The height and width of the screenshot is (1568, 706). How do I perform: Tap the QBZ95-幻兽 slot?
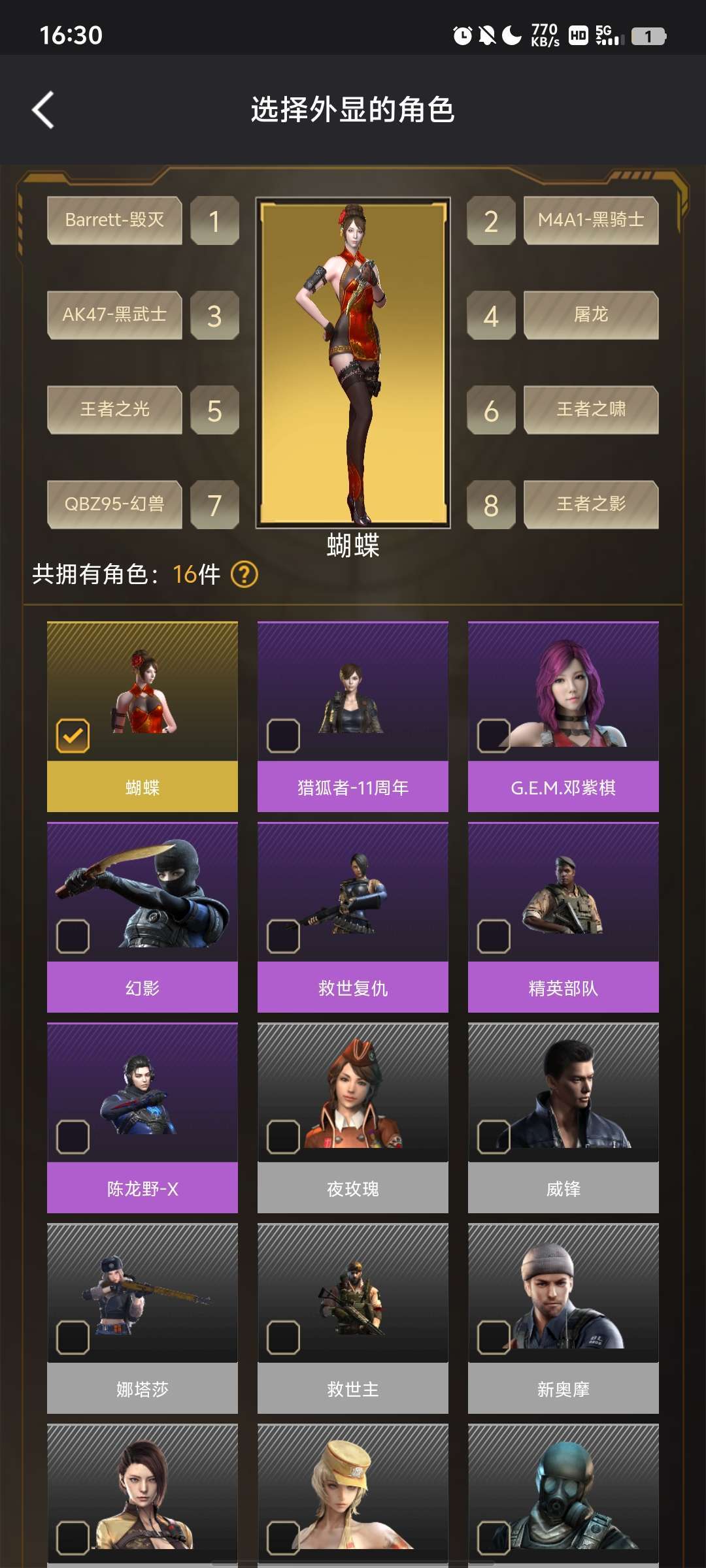(x=114, y=504)
